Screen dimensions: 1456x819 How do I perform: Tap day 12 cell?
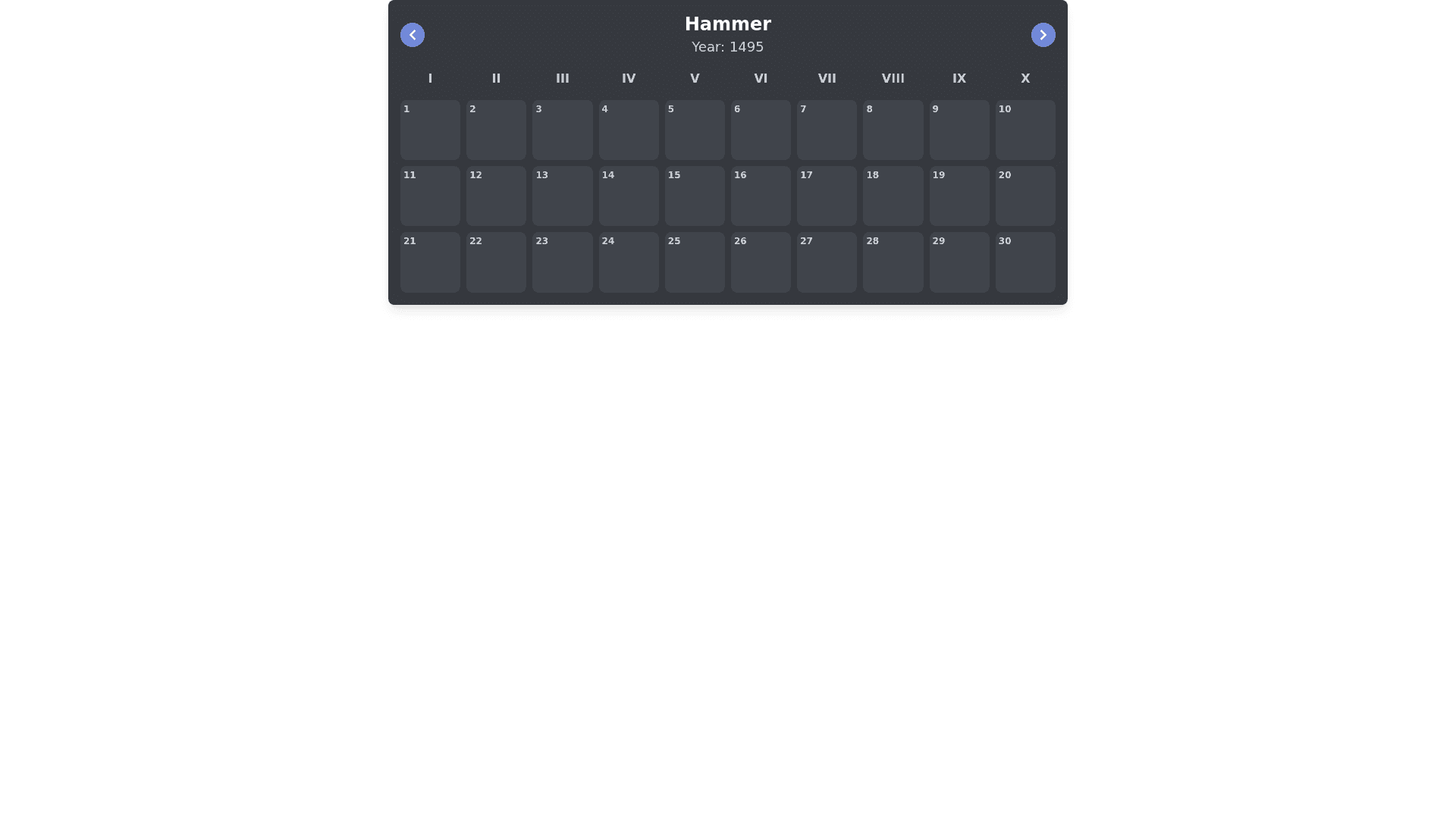[496, 196]
